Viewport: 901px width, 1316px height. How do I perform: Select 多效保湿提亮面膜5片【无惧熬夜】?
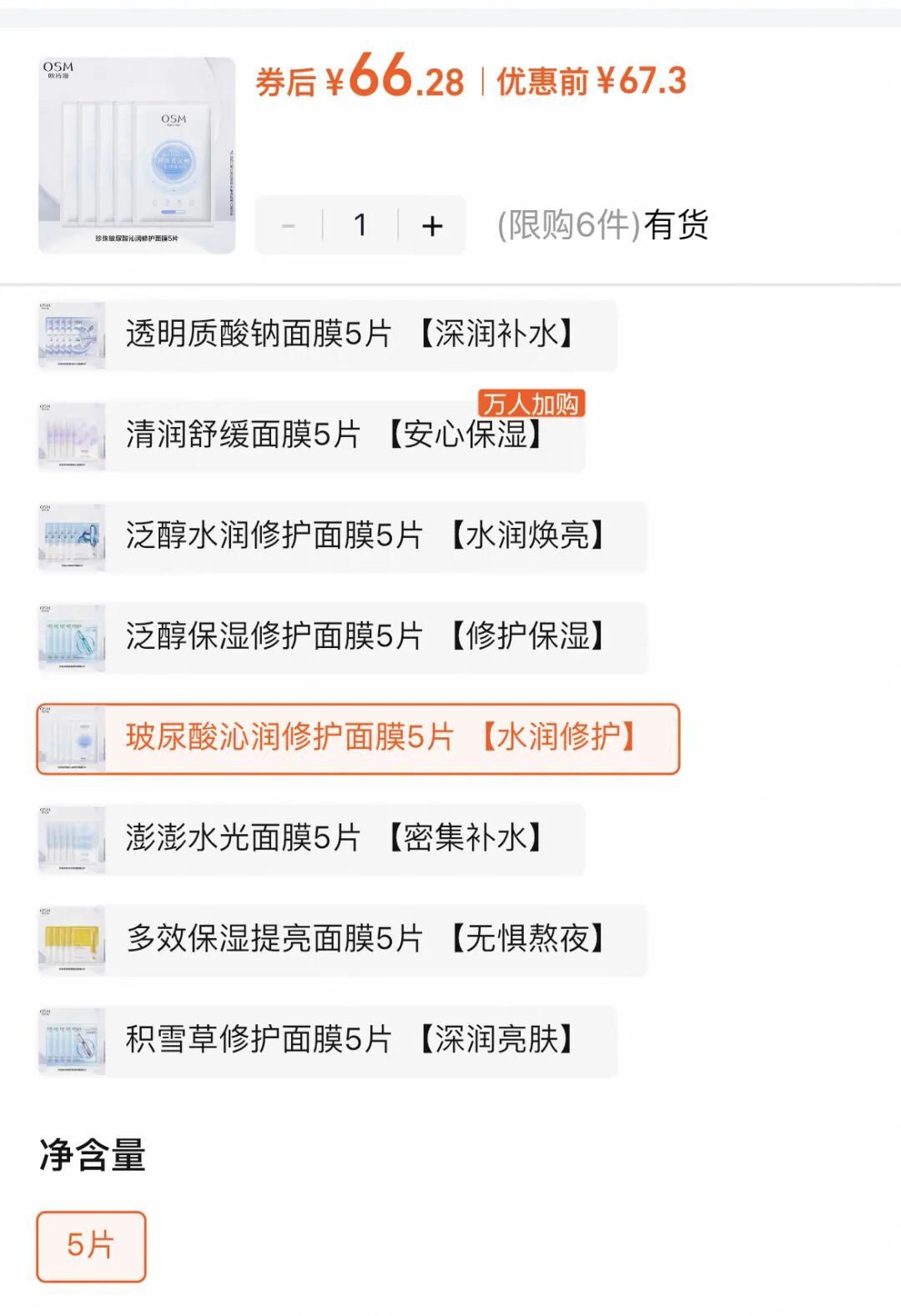(x=342, y=941)
